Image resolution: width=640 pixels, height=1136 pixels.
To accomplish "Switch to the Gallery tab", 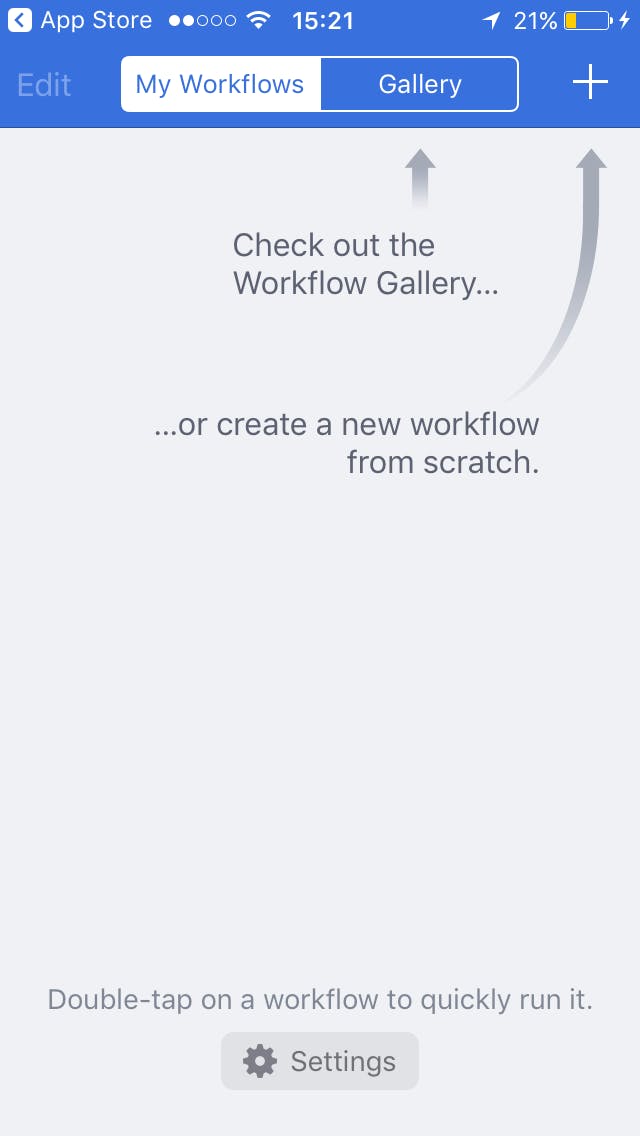I will [419, 84].
